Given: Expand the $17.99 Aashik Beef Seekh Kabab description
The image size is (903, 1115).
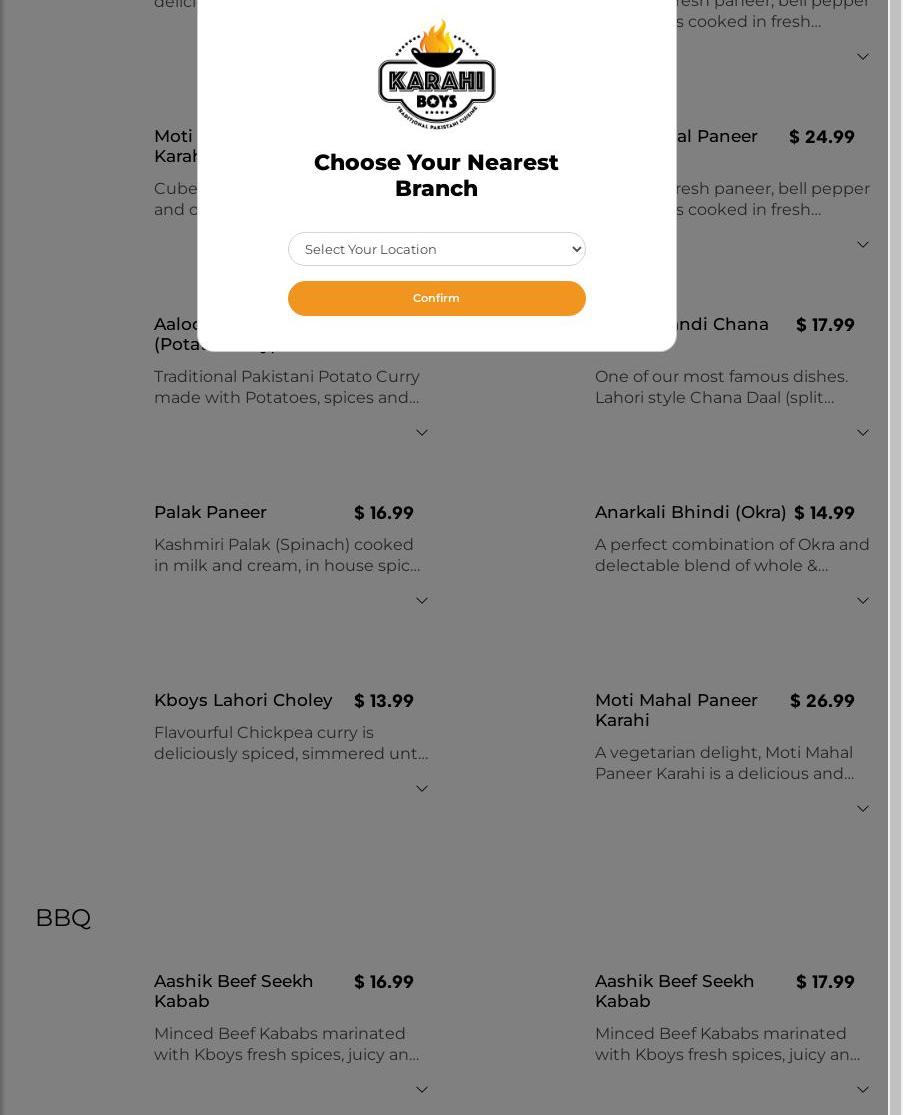Looking at the screenshot, I should (862, 1089).
